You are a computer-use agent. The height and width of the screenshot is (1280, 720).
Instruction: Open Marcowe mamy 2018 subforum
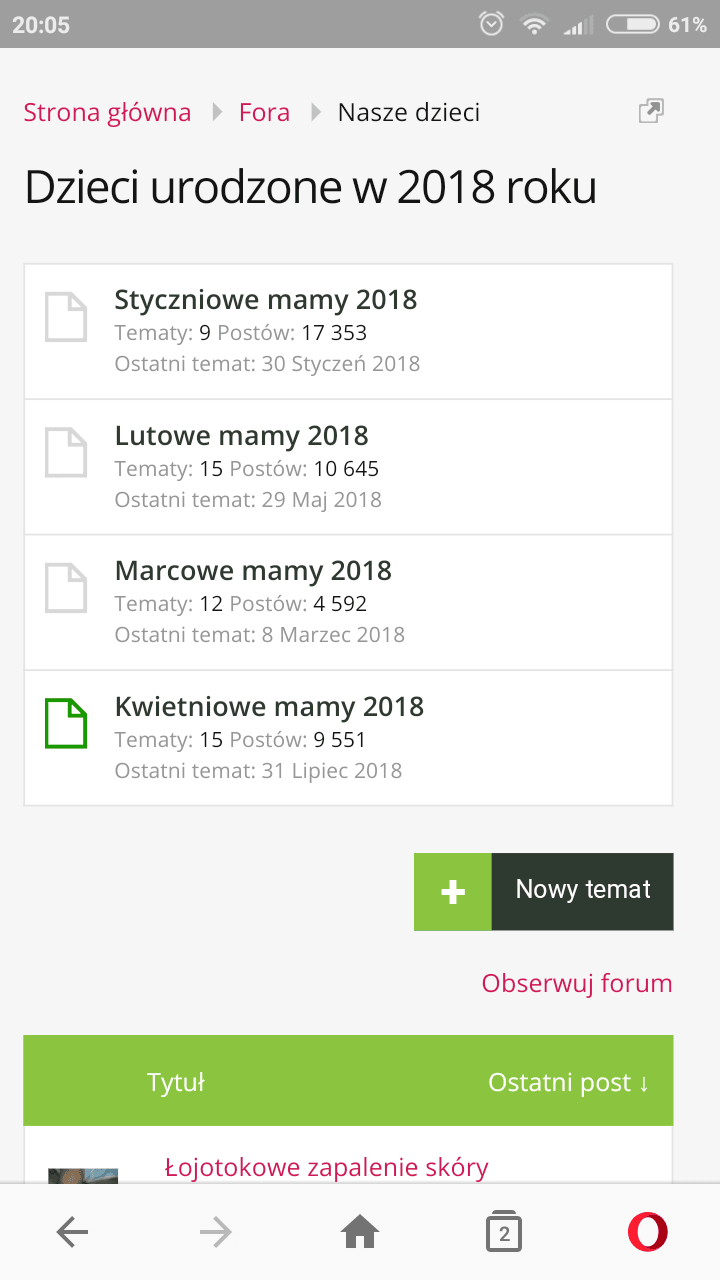click(x=253, y=571)
